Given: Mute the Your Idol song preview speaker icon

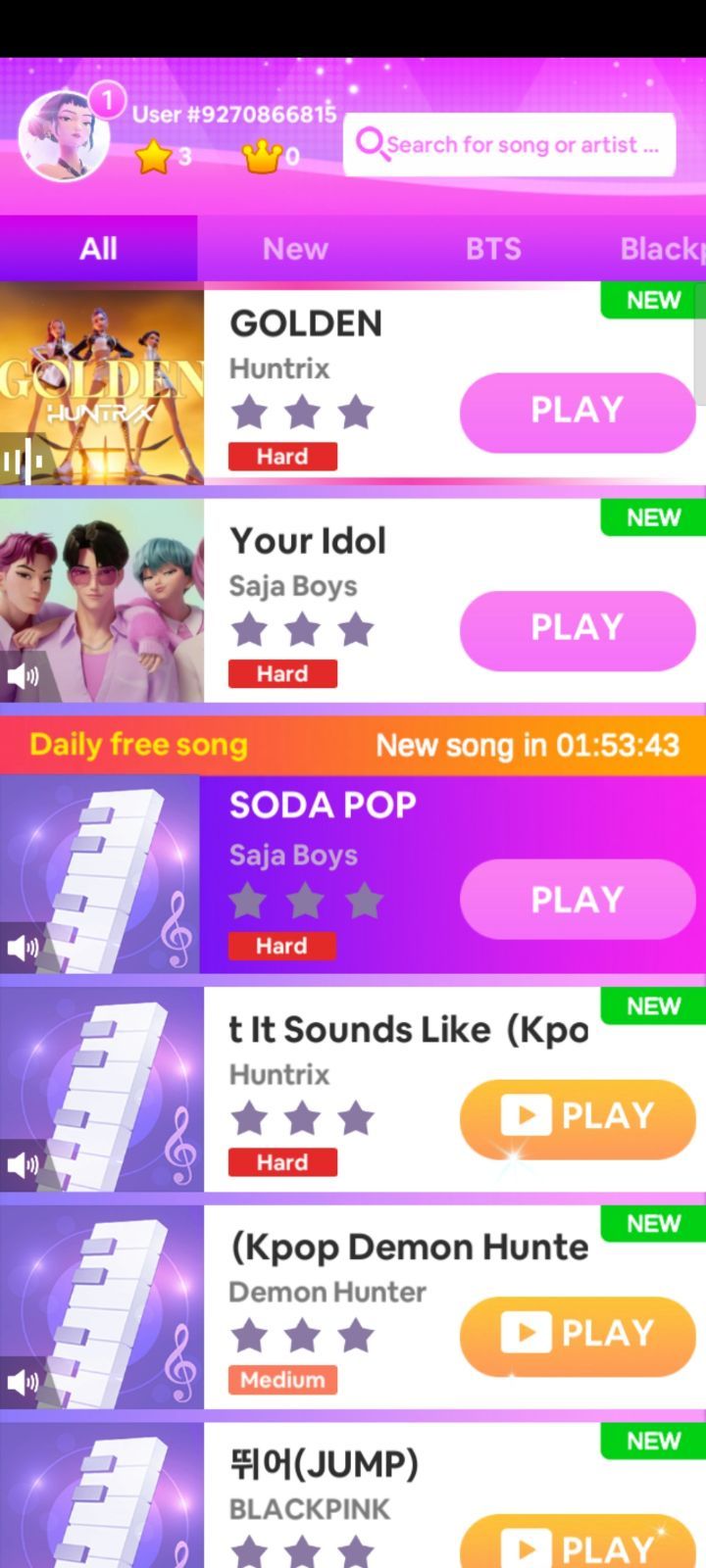Looking at the screenshot, I should click(24, 674).
